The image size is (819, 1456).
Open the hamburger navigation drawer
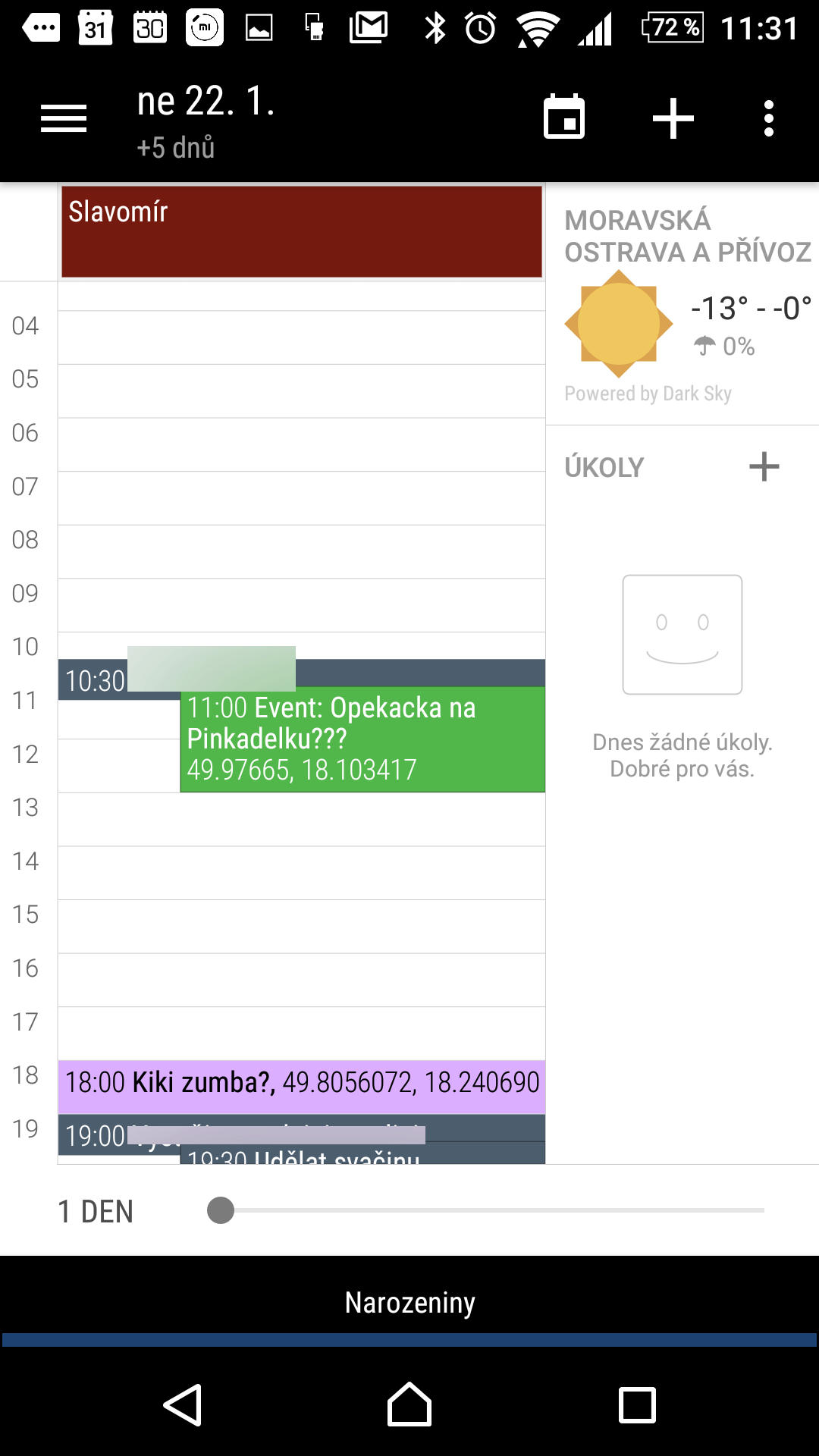click(64, 119)
